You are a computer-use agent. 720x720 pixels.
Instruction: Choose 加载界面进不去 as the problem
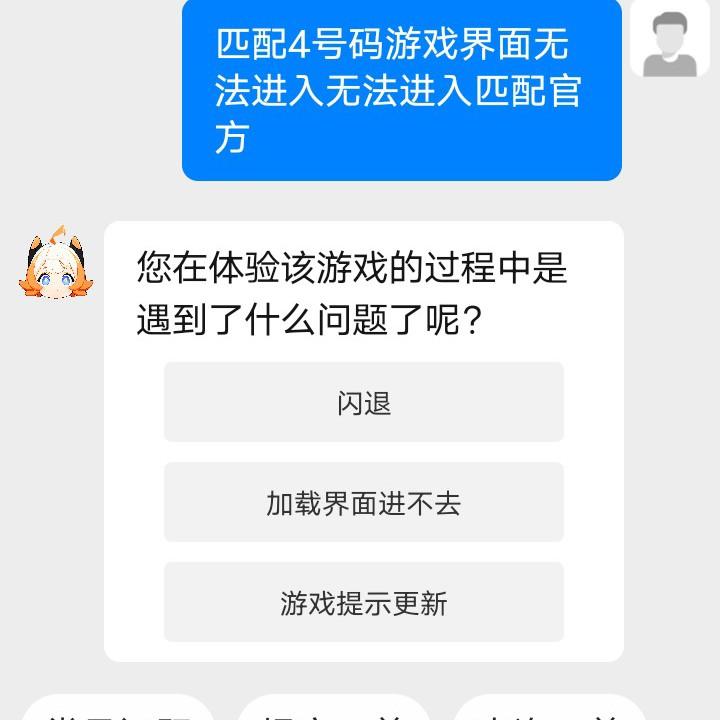pyautogui.click(x=363, y=503)
